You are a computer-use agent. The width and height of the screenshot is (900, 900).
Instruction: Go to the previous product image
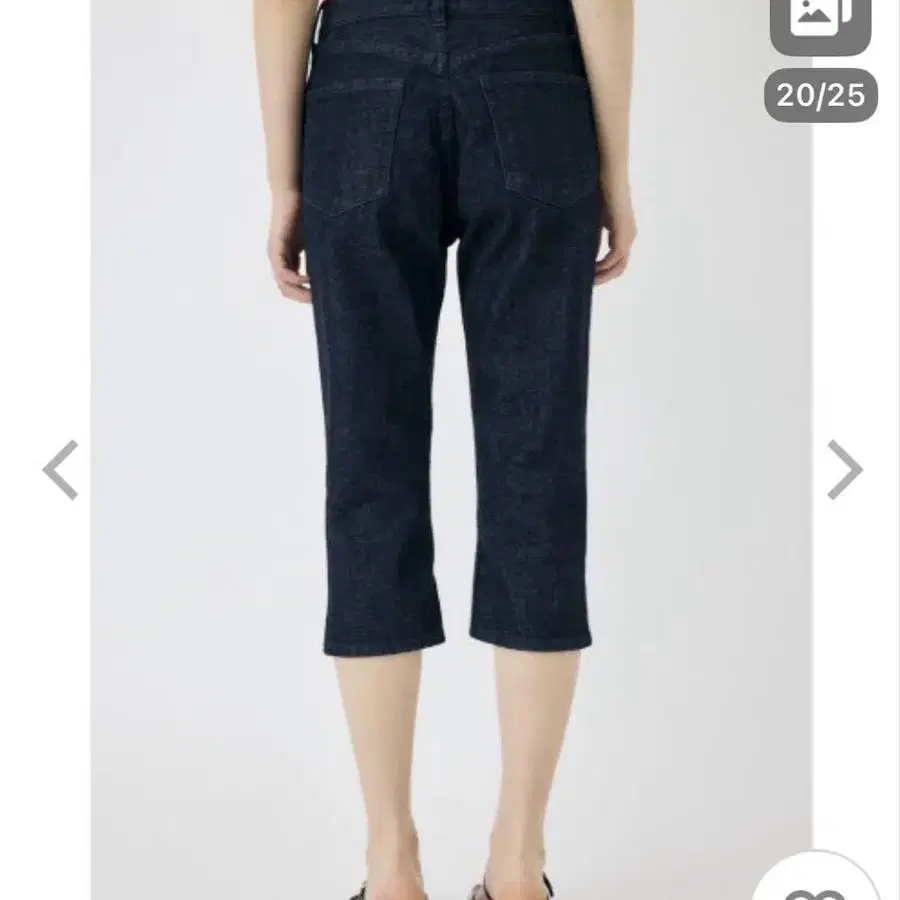pos(60,470)
